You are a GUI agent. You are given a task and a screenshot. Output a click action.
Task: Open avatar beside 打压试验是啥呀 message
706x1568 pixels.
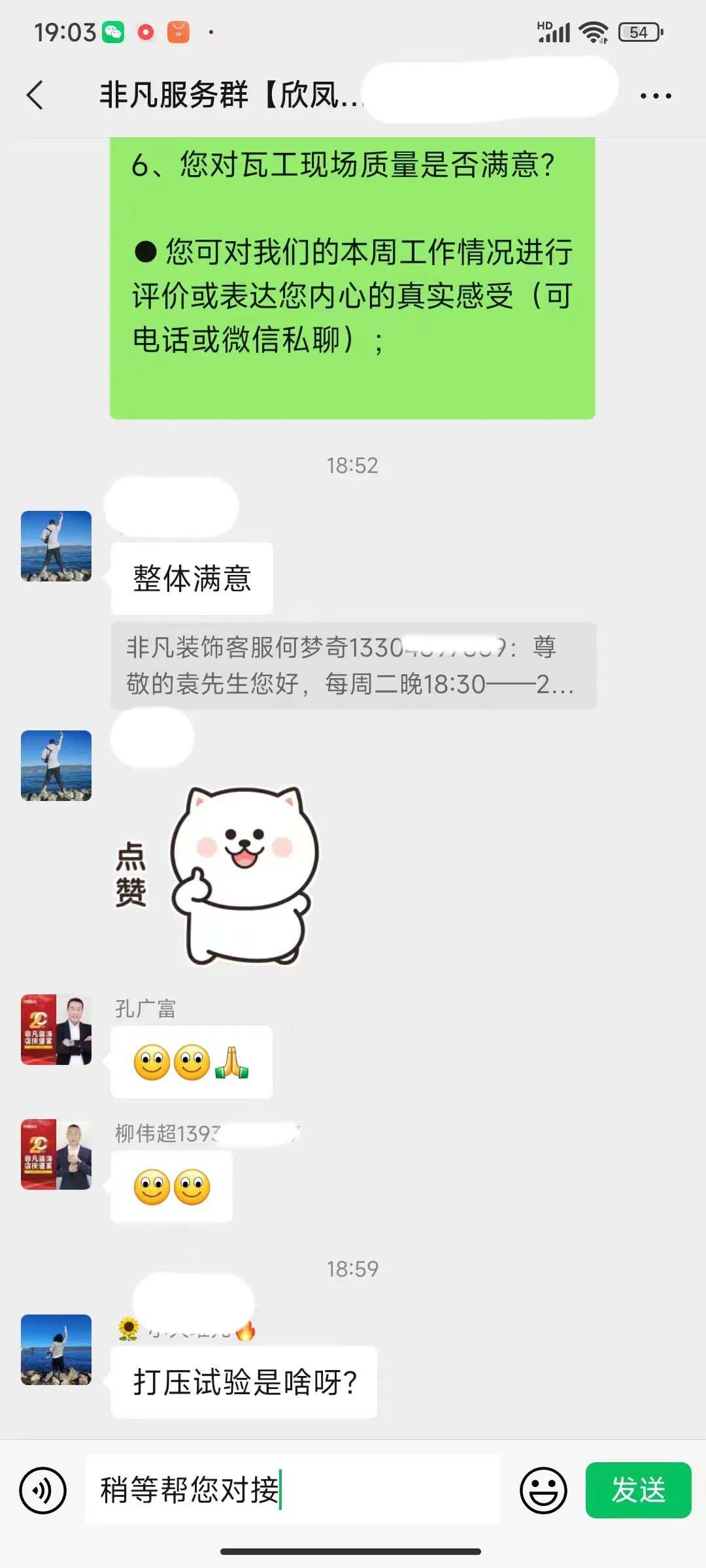click(x=56, y=1350)
